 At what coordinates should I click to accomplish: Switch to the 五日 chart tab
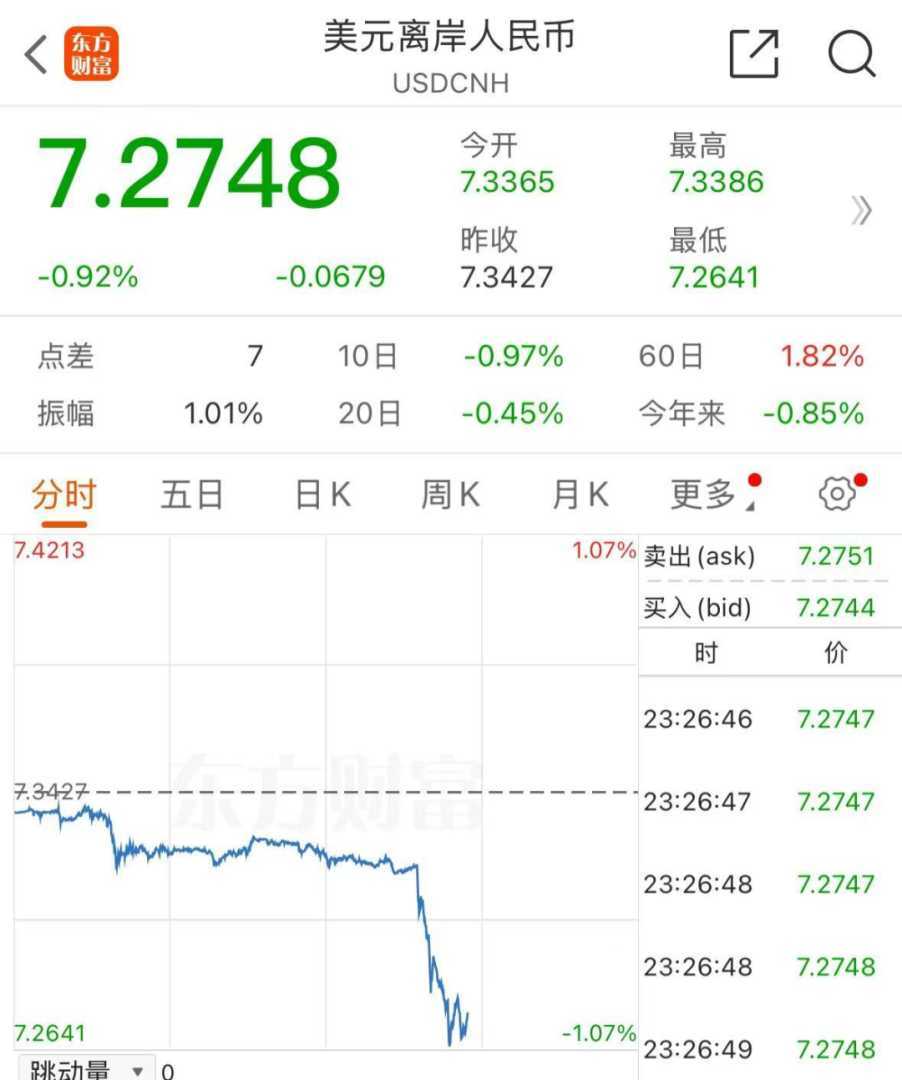coord(192,495)
